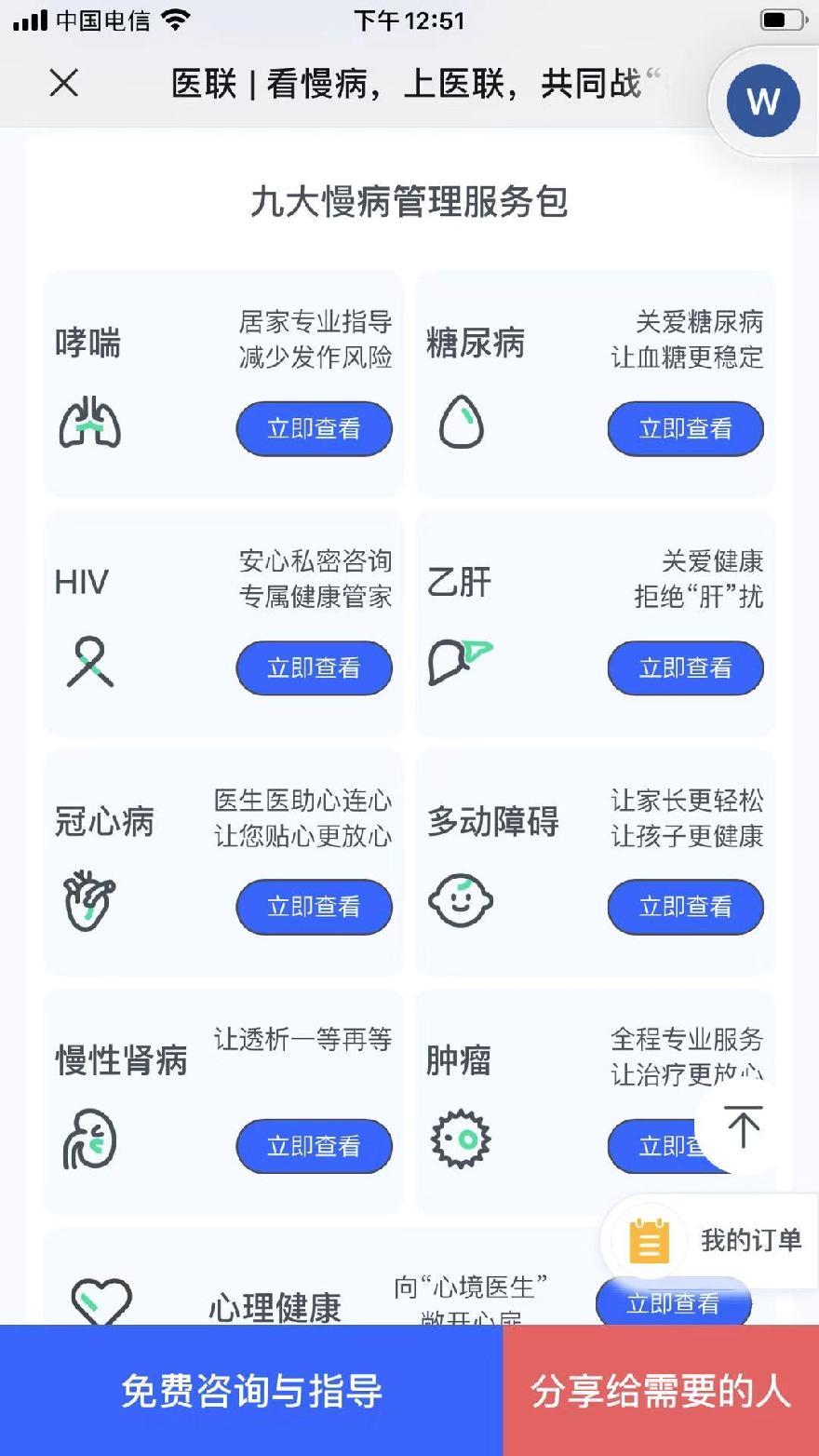Tap 立即查看 for 心理健康
The image size is (819, 1456).
674,1301
